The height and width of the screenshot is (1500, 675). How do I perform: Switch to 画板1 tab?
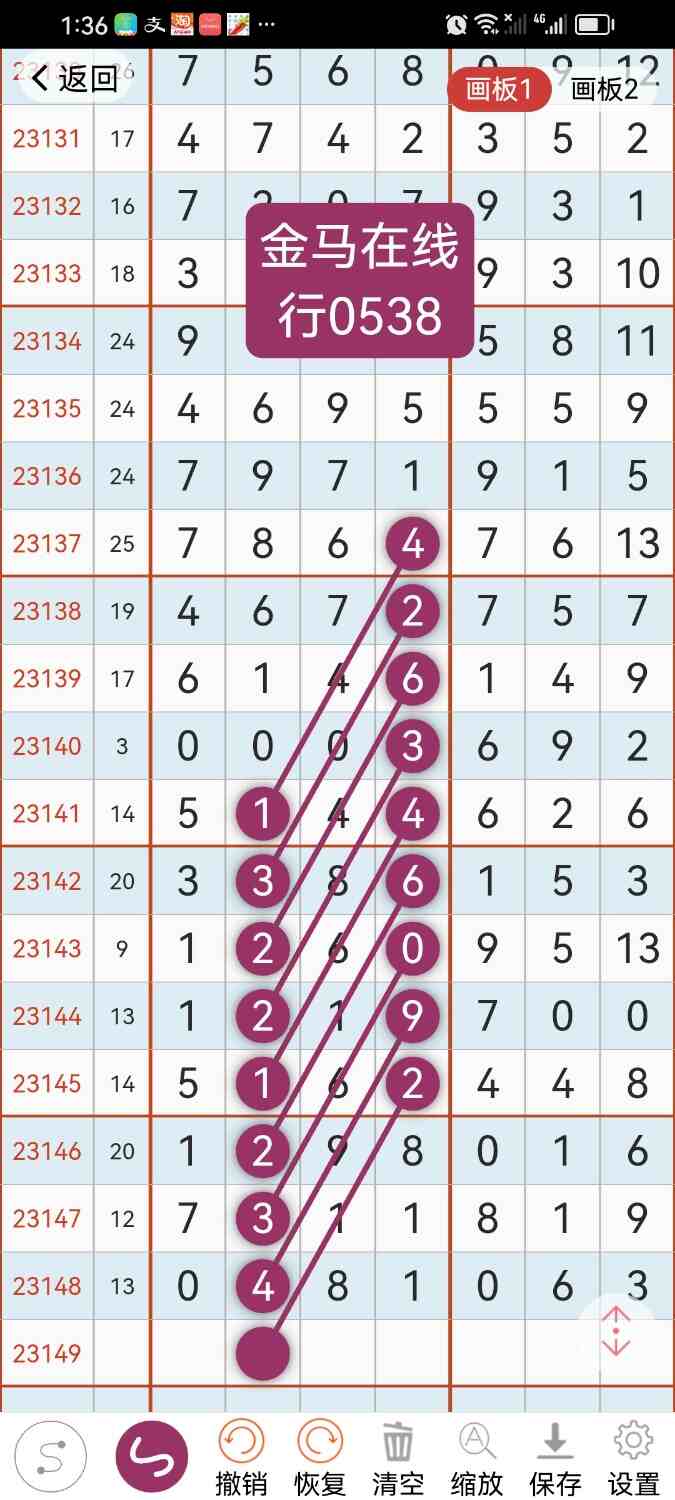click(x=498, y=90)
